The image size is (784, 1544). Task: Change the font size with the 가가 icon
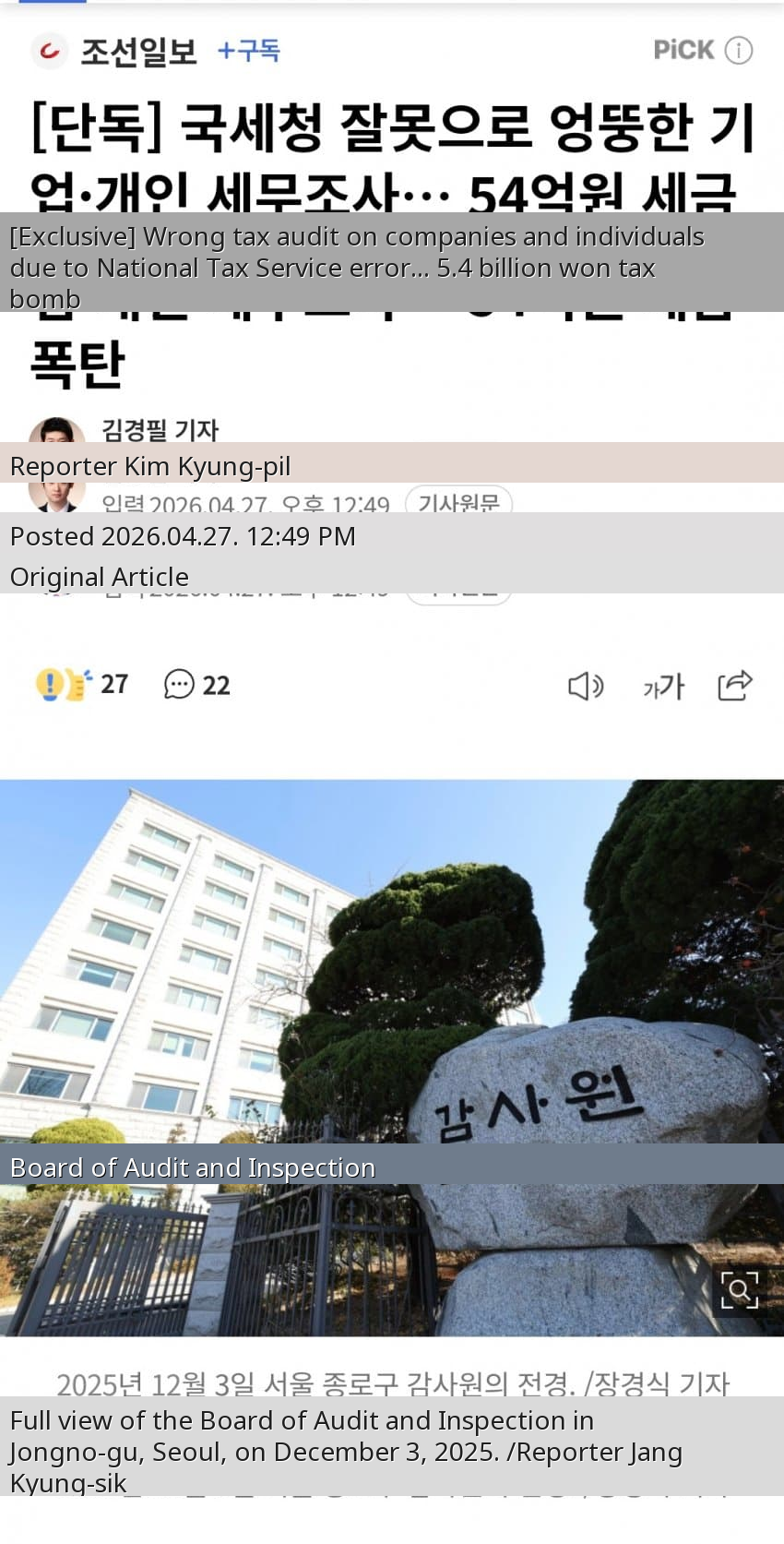pyautogui.click(x=663, y=686)
